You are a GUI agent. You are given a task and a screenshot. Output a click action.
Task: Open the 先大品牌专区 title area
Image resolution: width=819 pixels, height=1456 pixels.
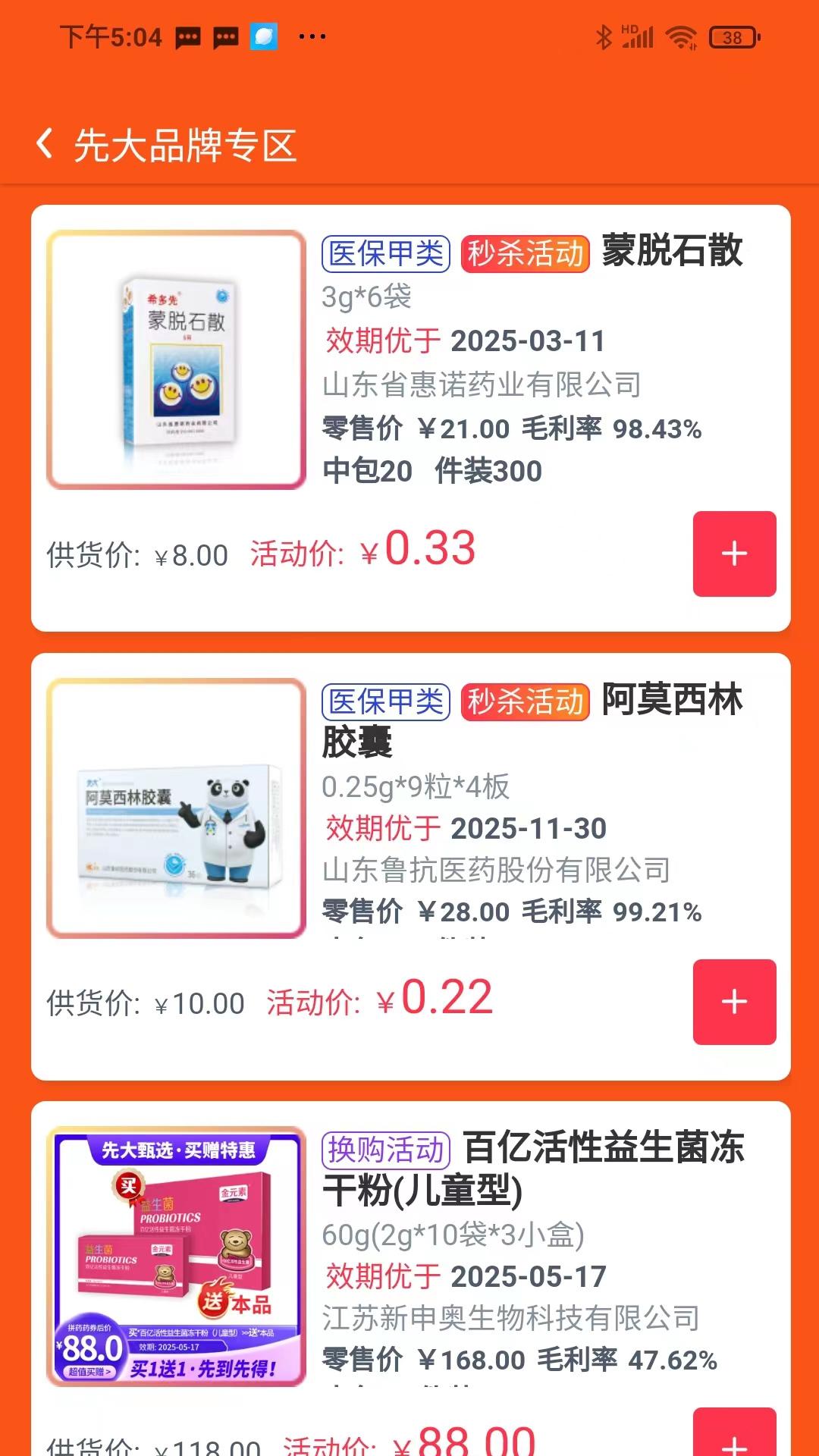[186, 144]
